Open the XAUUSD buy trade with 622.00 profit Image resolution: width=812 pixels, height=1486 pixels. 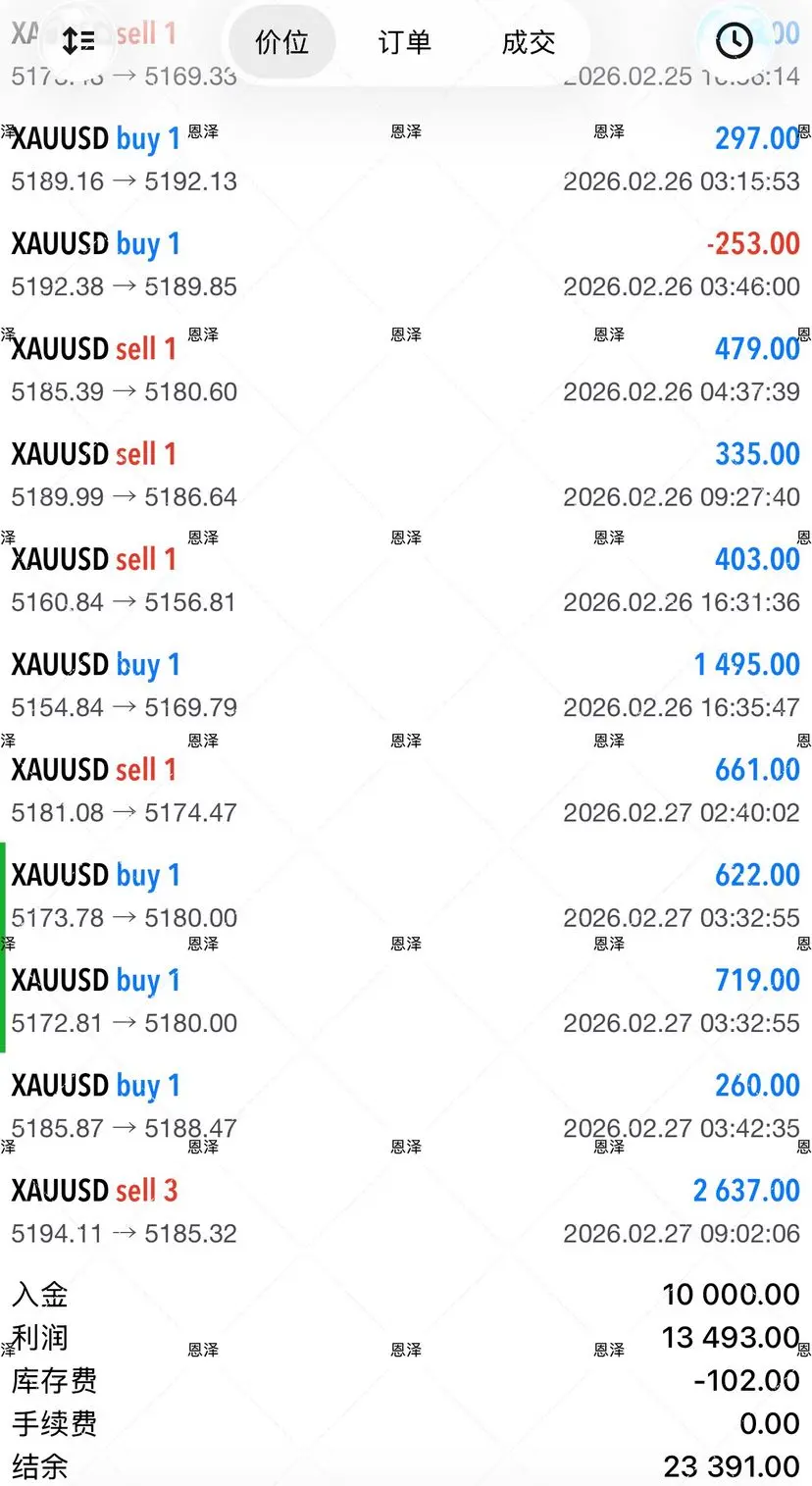(406, 895)
